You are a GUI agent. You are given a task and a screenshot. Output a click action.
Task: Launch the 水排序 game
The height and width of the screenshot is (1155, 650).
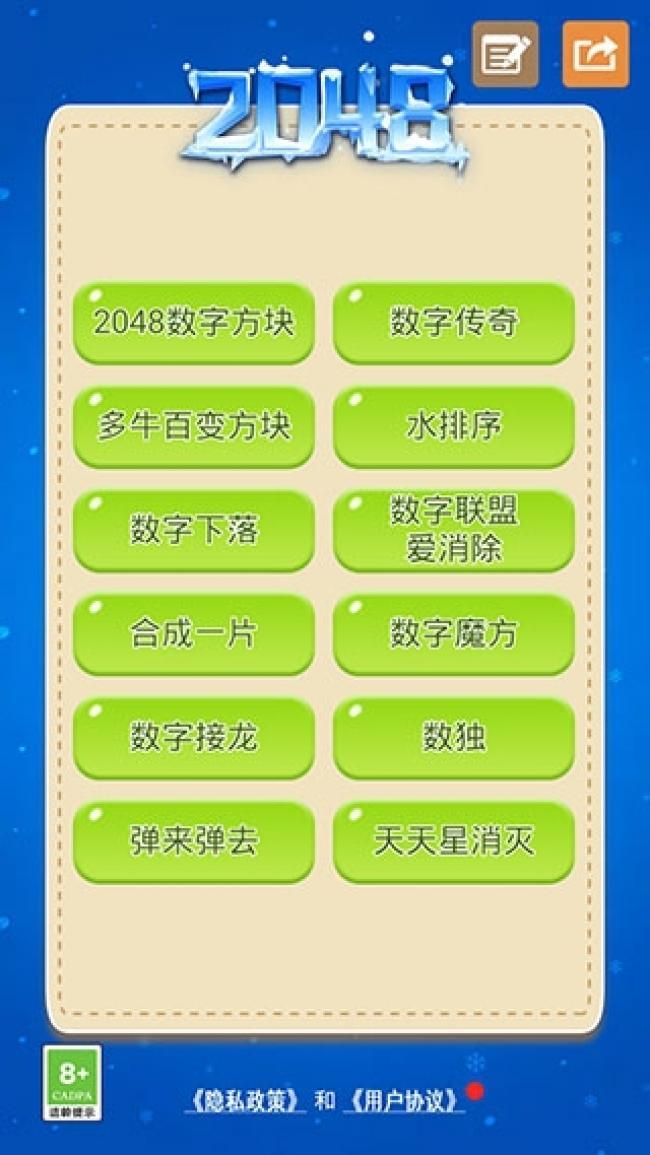point(454,427)
